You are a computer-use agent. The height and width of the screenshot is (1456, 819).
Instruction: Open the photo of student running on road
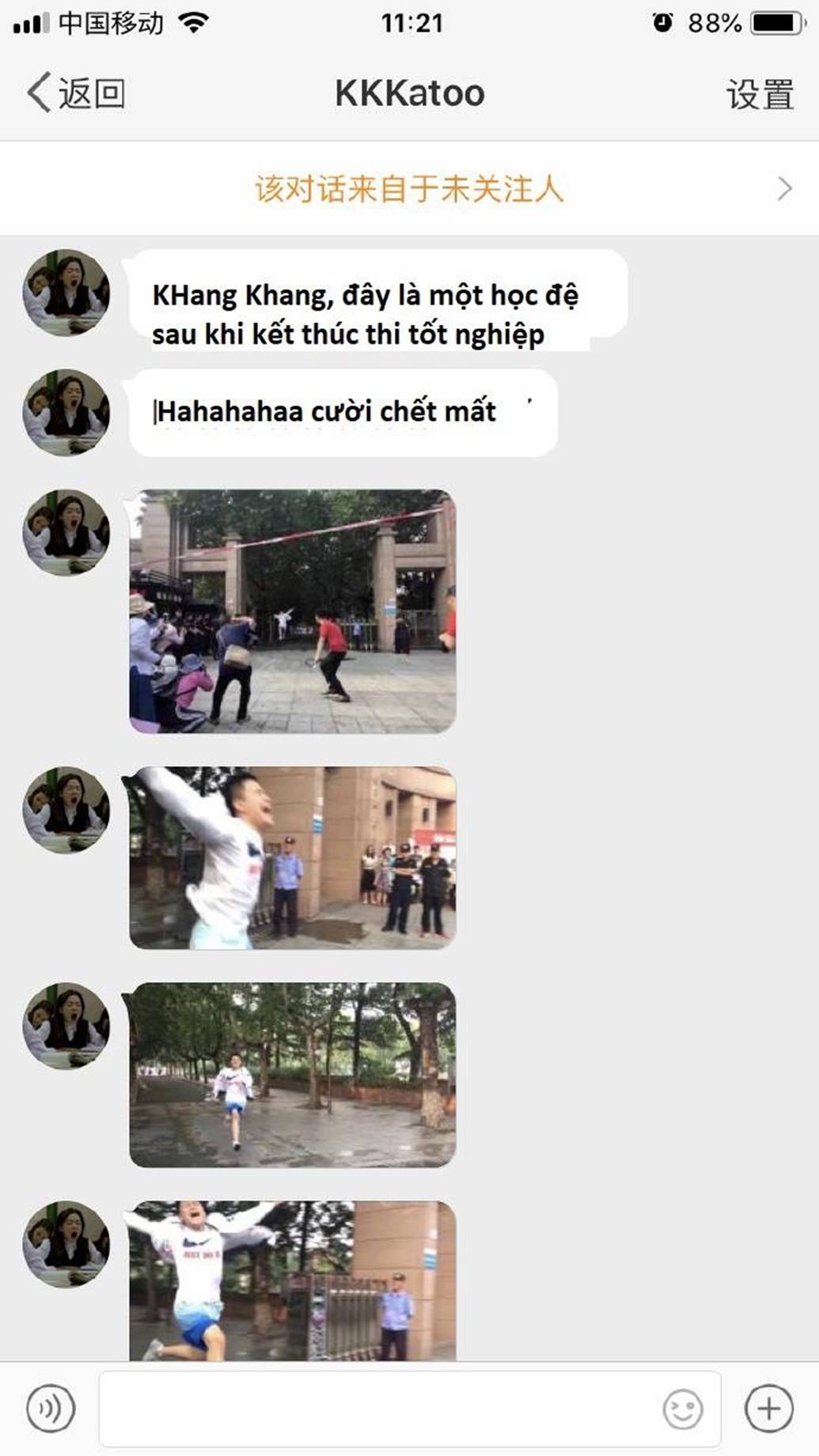pos(293,1075)
